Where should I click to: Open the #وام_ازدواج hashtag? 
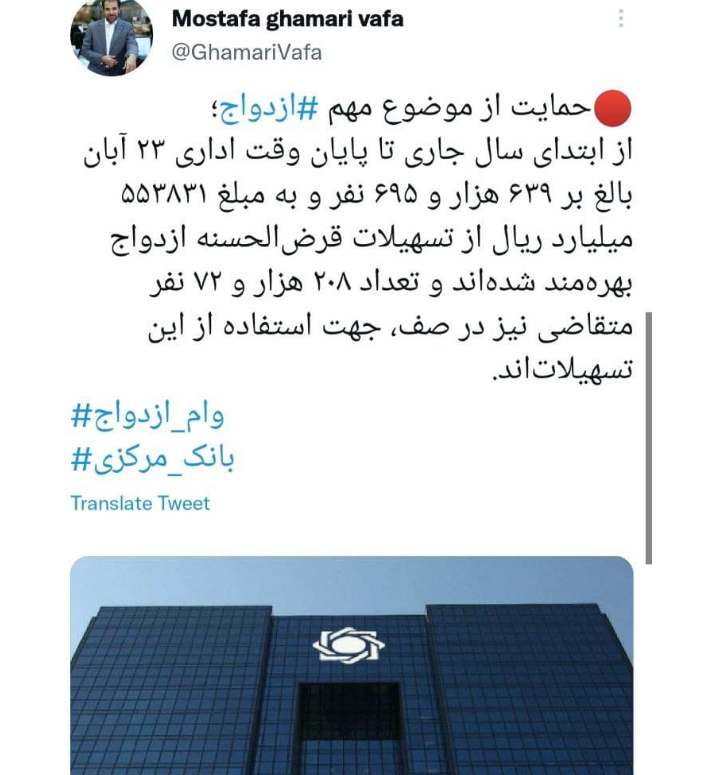point(153,415)
